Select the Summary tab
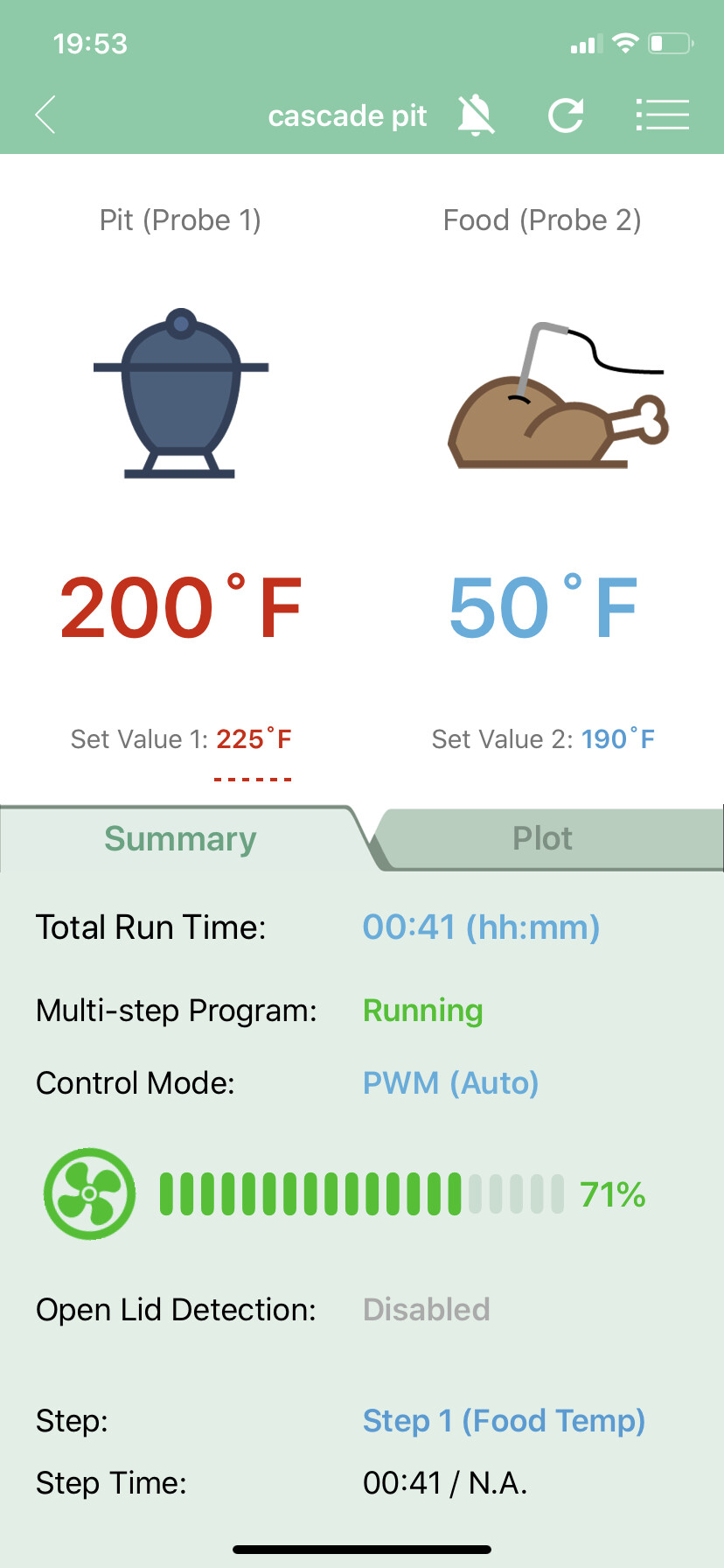This screenshot has width=724, height=1568. click(x=180, y=838)
